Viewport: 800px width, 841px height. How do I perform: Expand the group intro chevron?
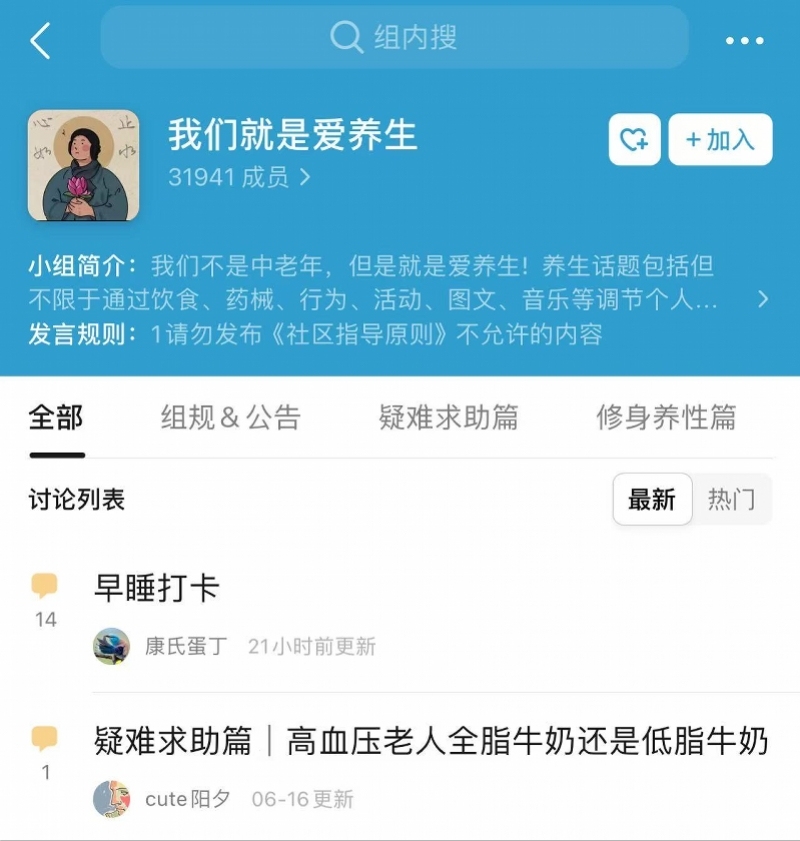(x=763, y=299)
